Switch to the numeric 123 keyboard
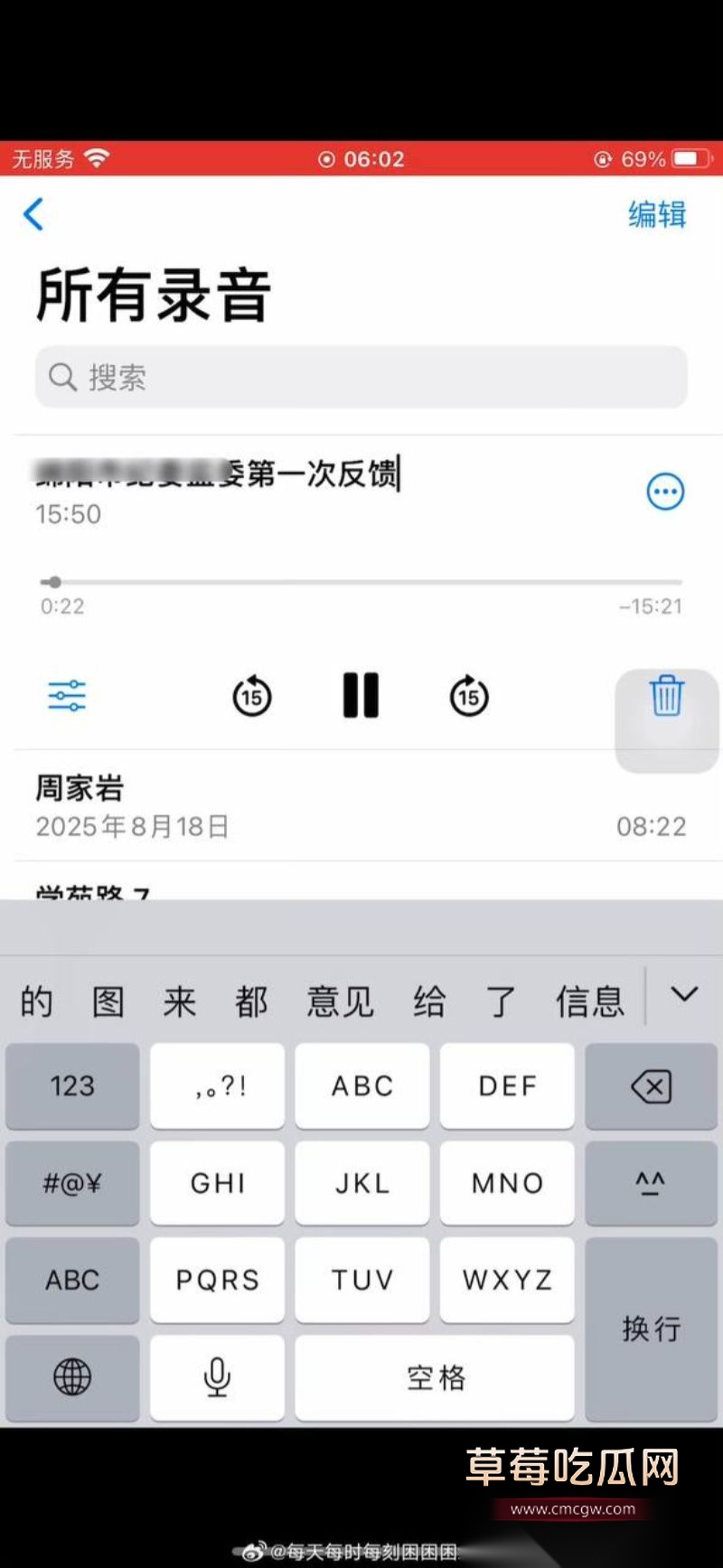 pos(71,1087)
